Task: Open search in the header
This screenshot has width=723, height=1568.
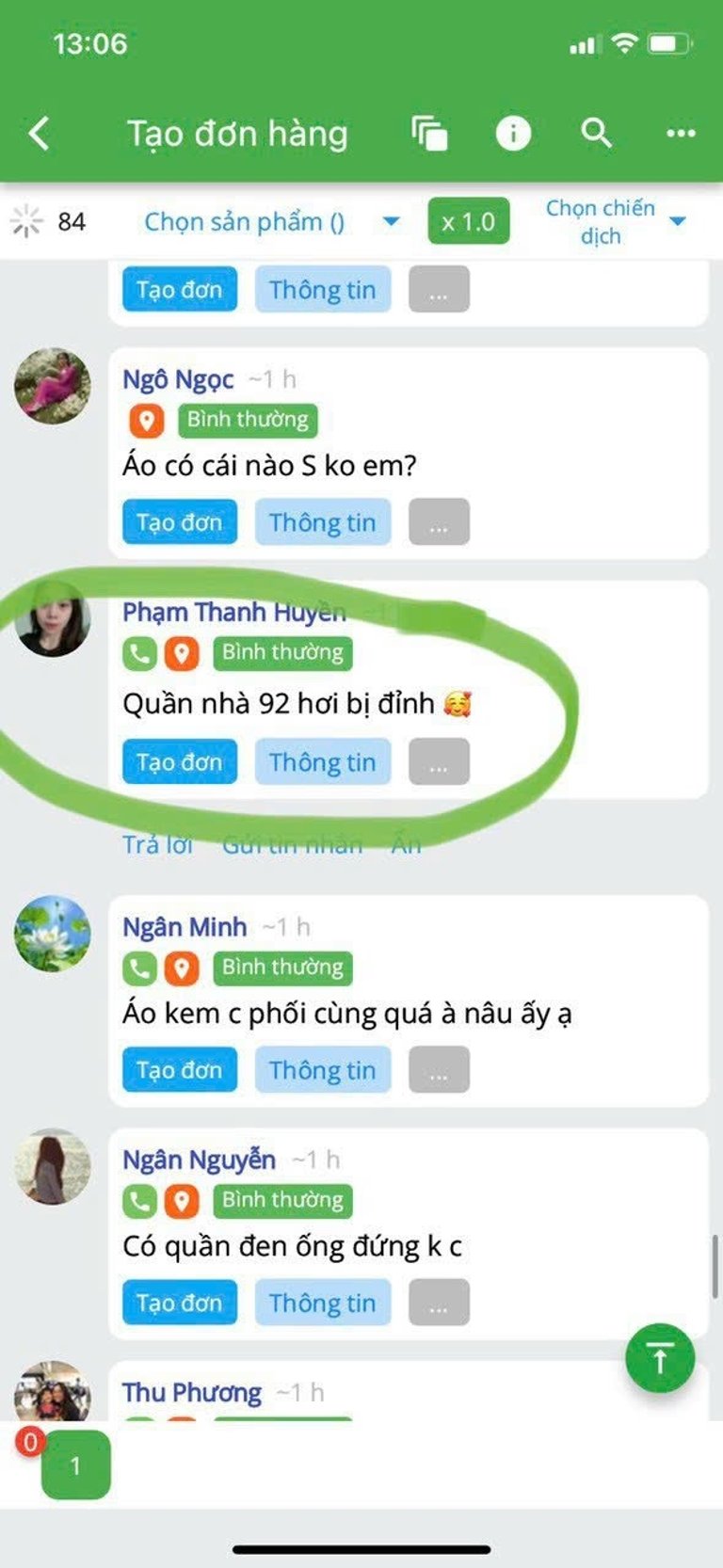Action: 596,134
